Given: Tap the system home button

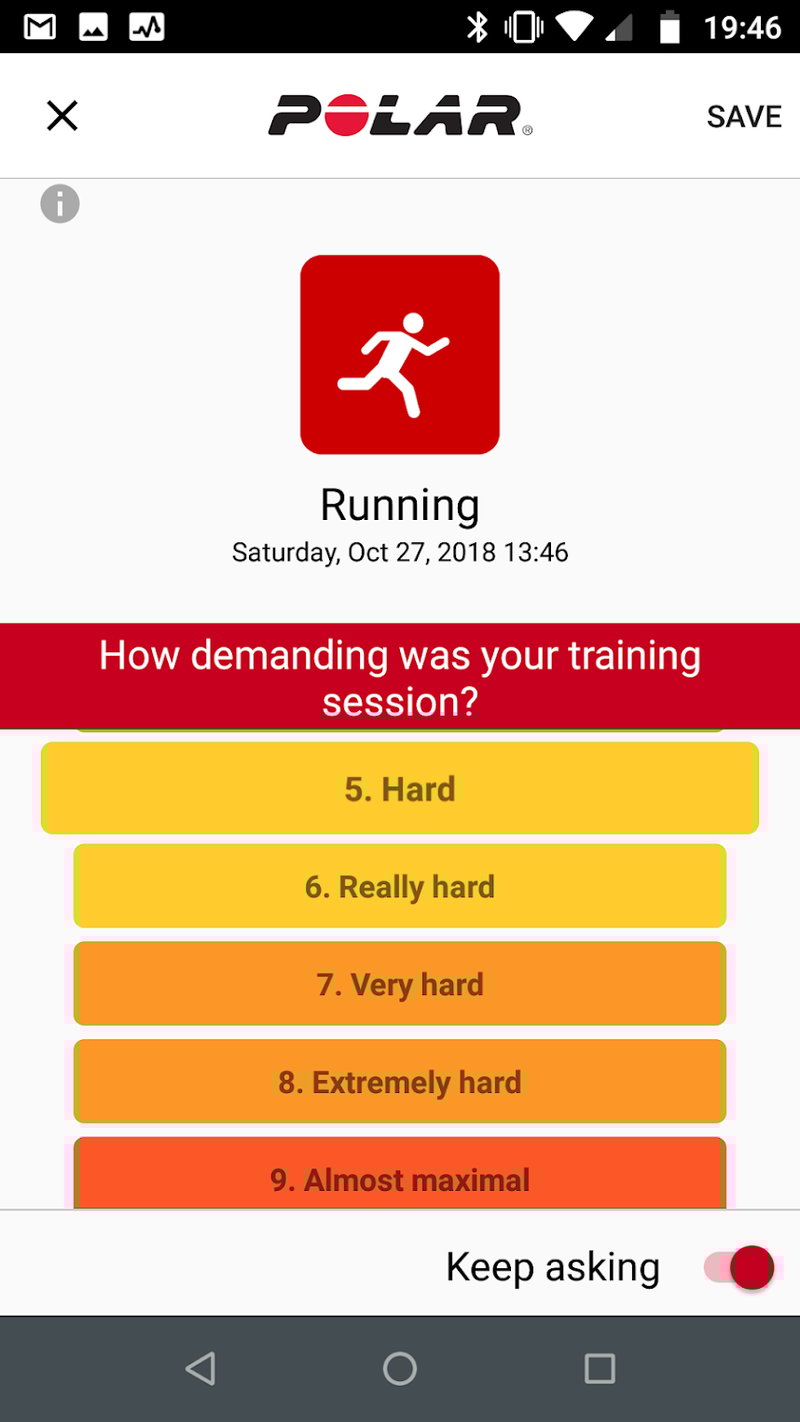Looking at the screenshot, I should click(x=400, y=1368).
